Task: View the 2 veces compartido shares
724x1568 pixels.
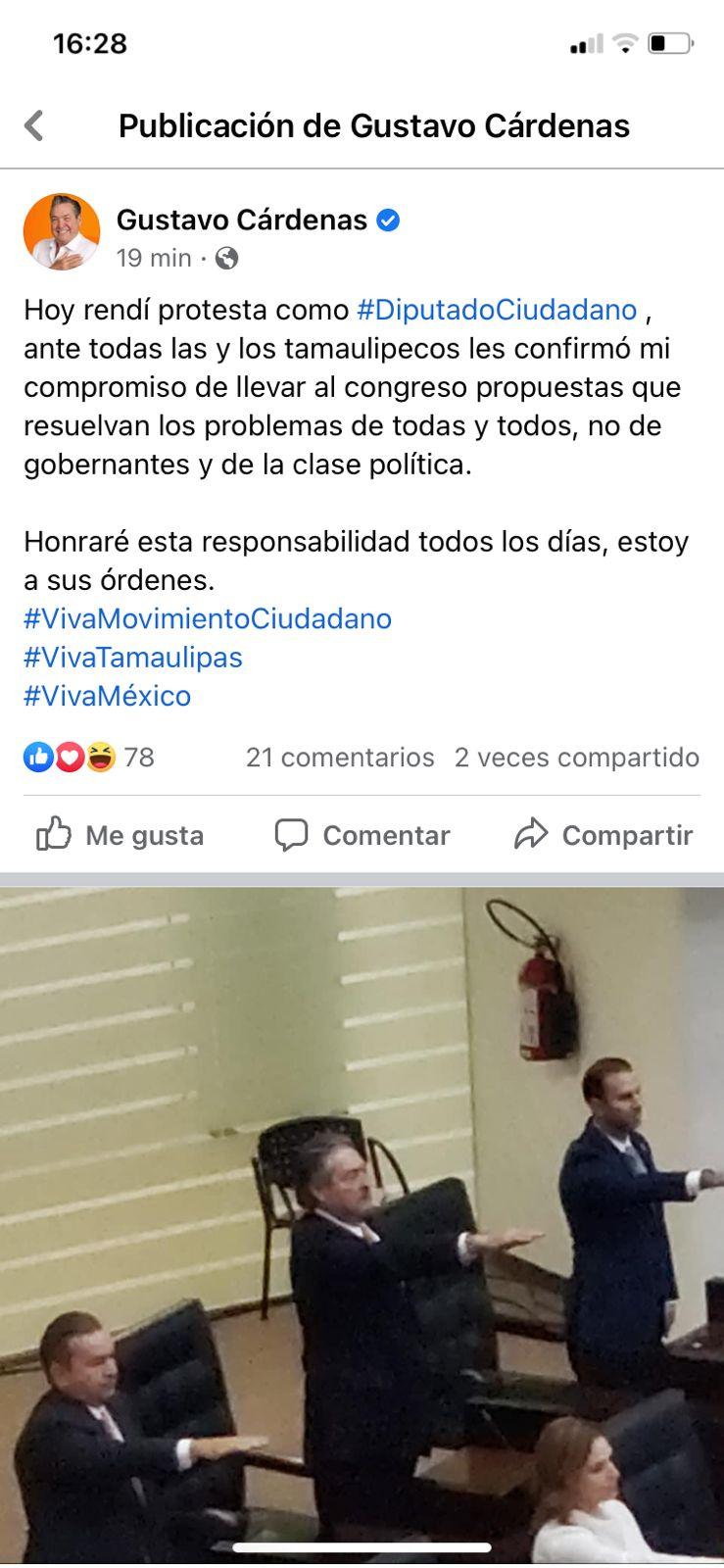Action: (x=576, y=757)
